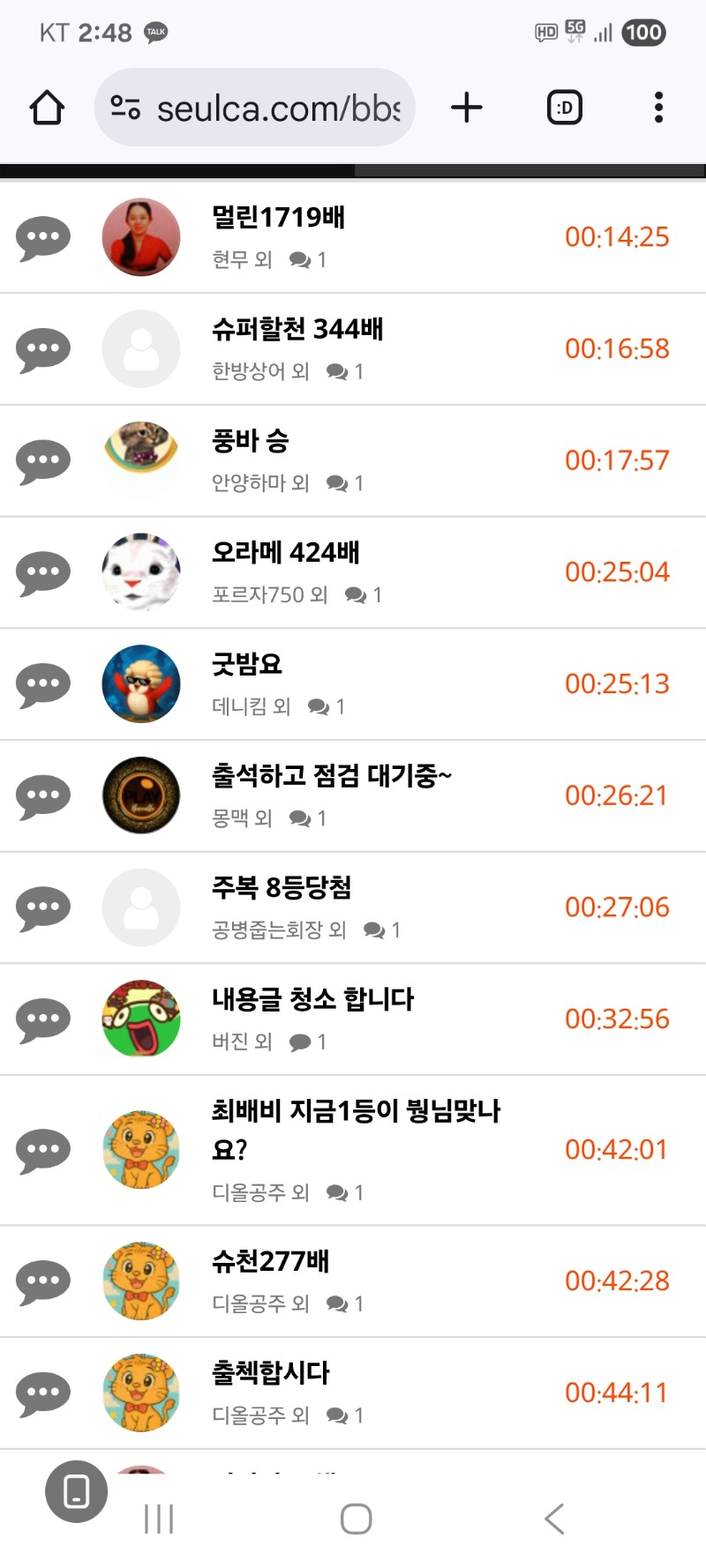This screenshot has height=1568, width=706.
Task: Open the post 멀린1719배
Action: click(278, 217)
